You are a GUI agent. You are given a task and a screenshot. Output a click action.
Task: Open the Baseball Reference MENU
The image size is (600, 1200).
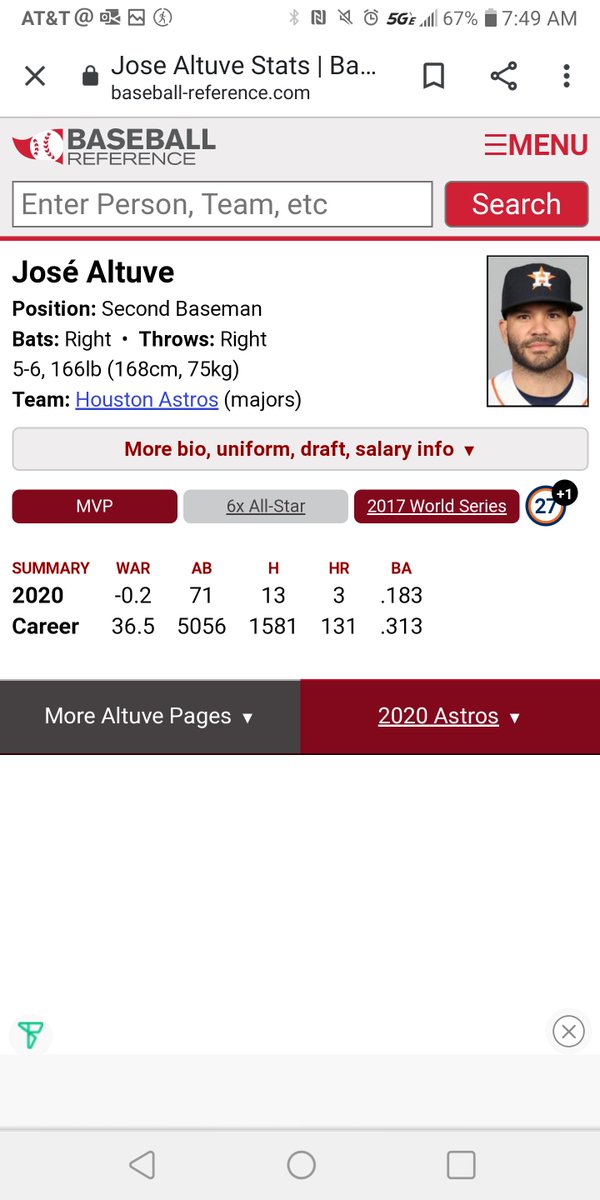pos(536,145)
